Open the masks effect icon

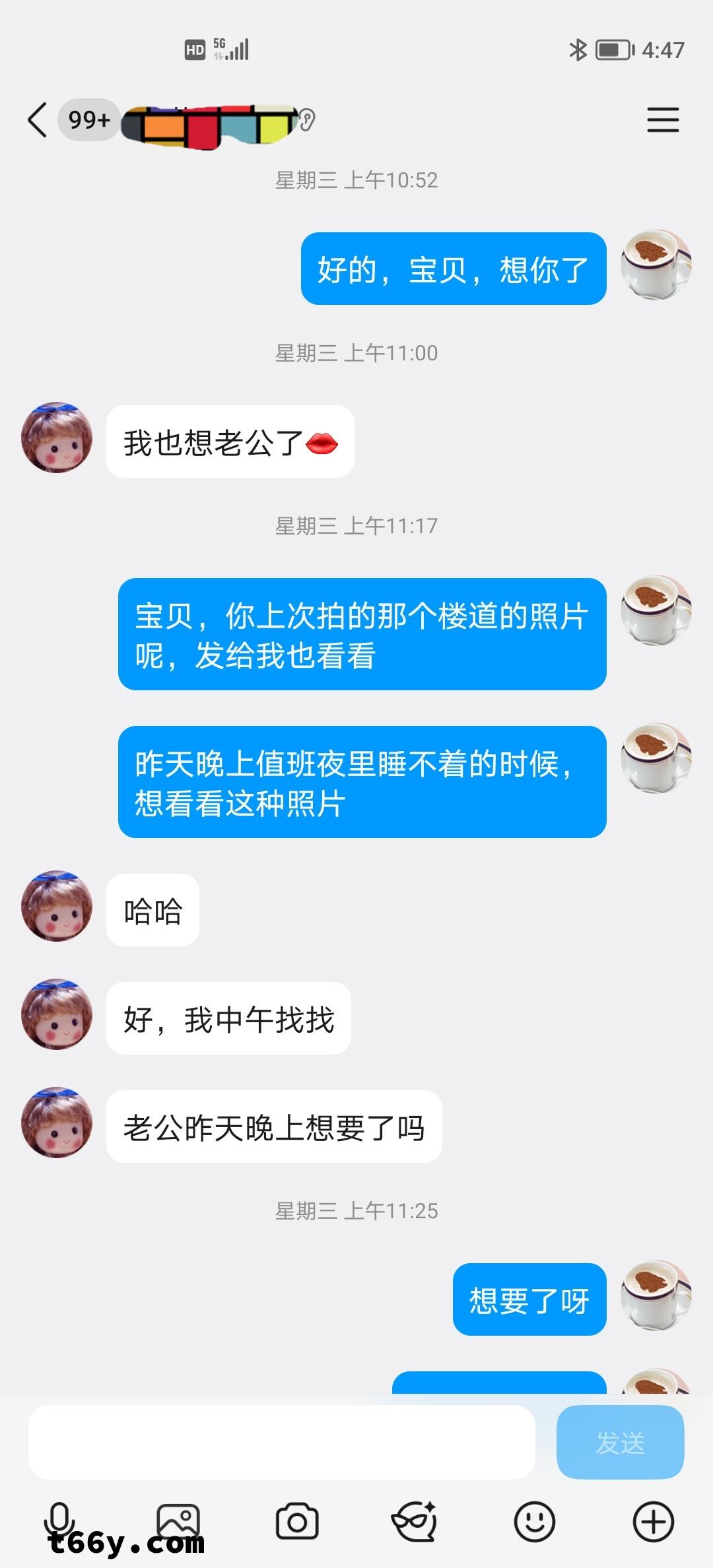click(x=415, y=1521)
